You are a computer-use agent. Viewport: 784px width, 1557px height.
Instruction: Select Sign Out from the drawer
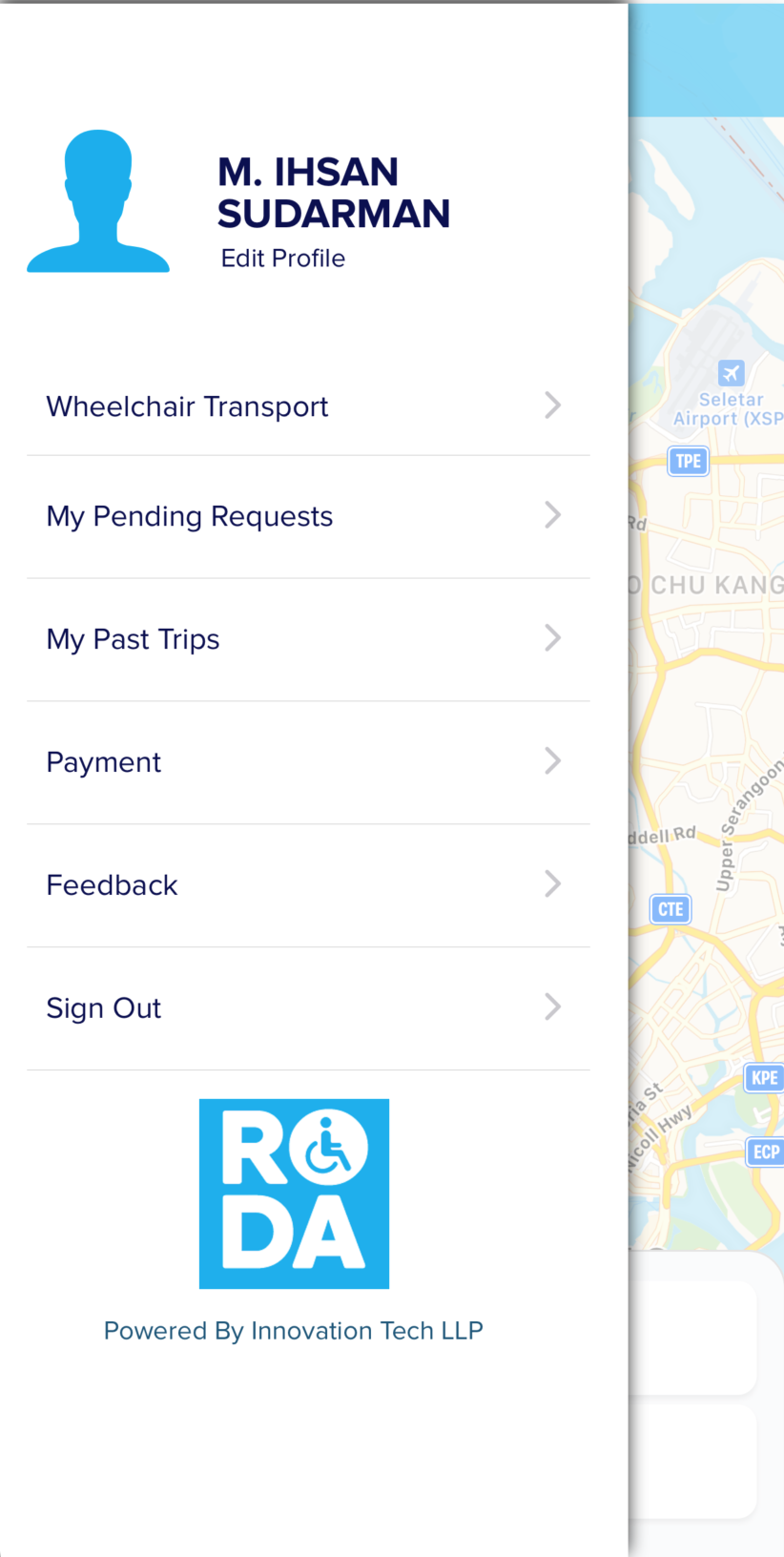[x=308, y=1008]
